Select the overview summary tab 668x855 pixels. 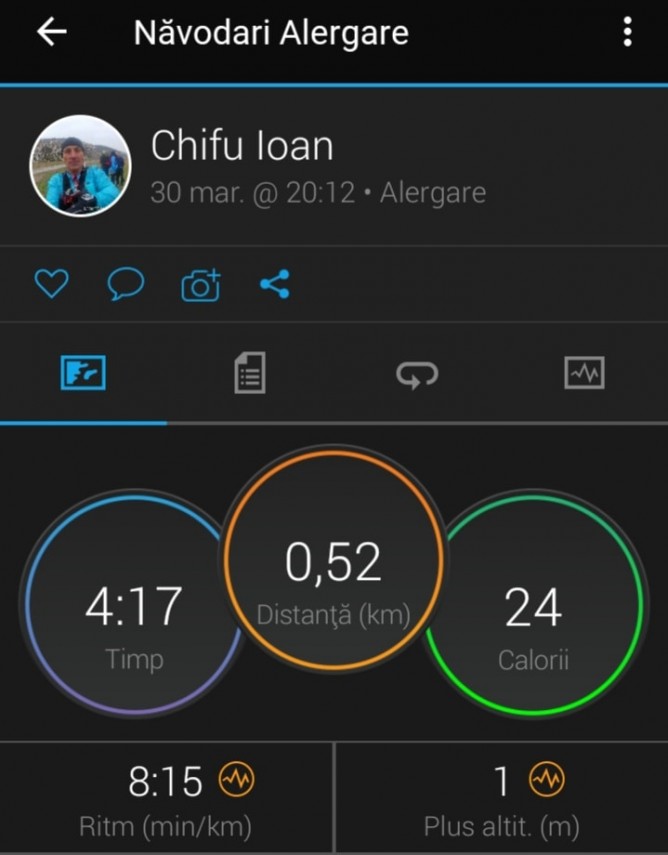[x=83, y=374]
